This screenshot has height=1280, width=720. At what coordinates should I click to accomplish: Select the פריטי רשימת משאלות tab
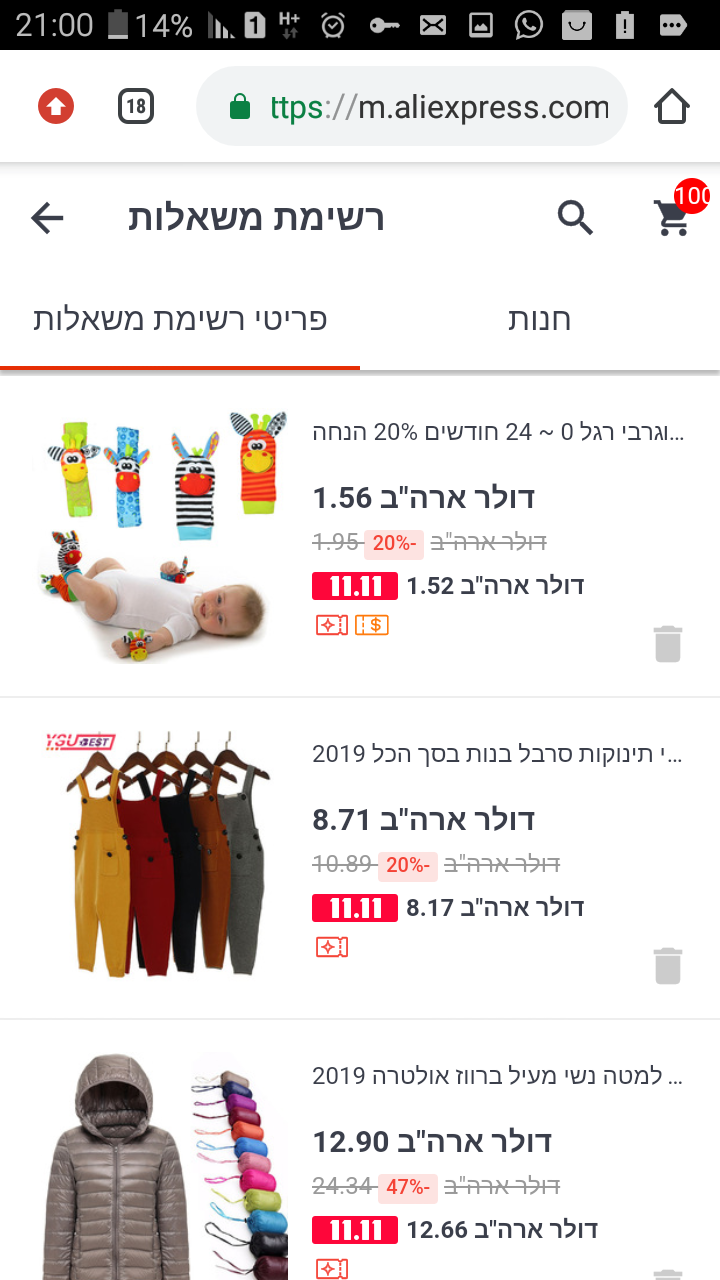pos(180,320)
